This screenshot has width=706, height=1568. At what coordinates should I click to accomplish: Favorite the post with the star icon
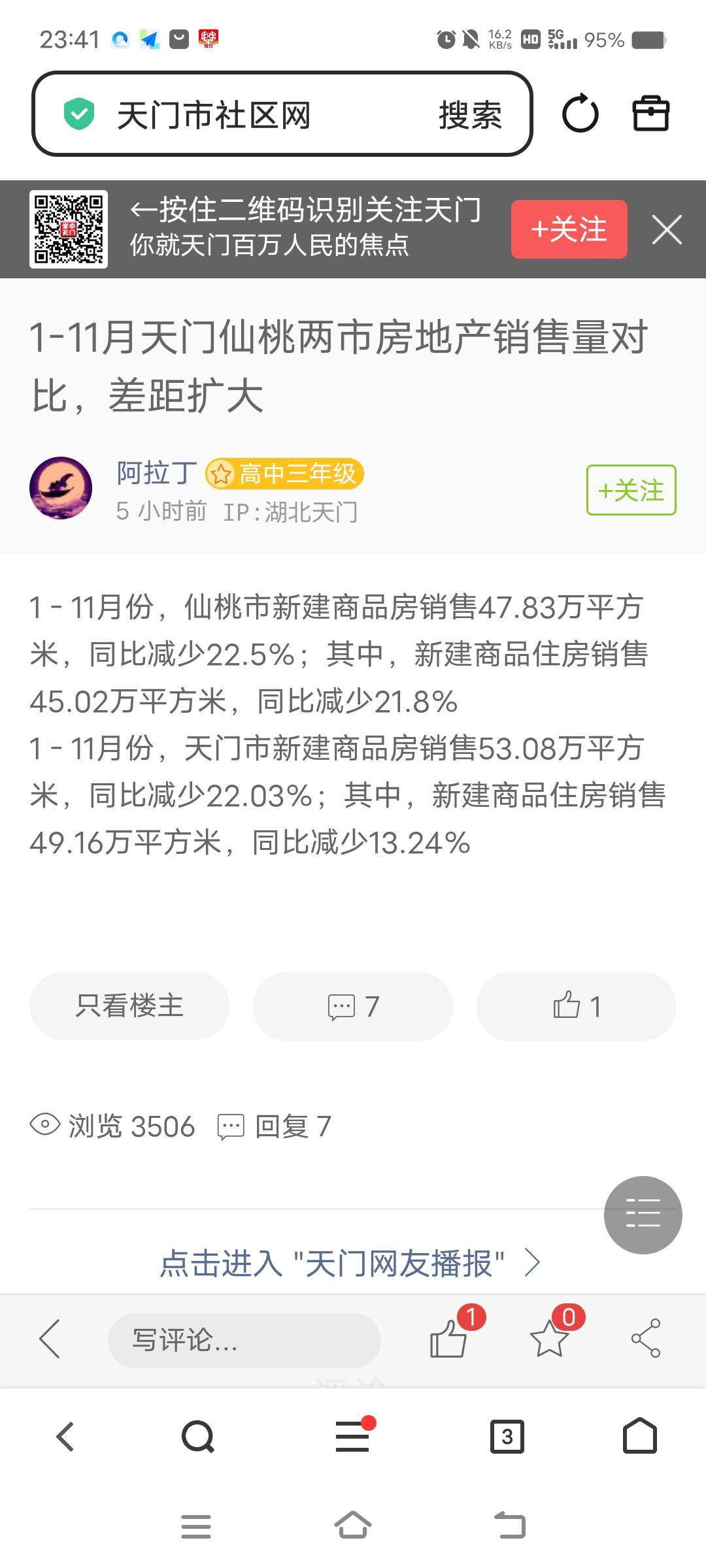(549, 1339)
